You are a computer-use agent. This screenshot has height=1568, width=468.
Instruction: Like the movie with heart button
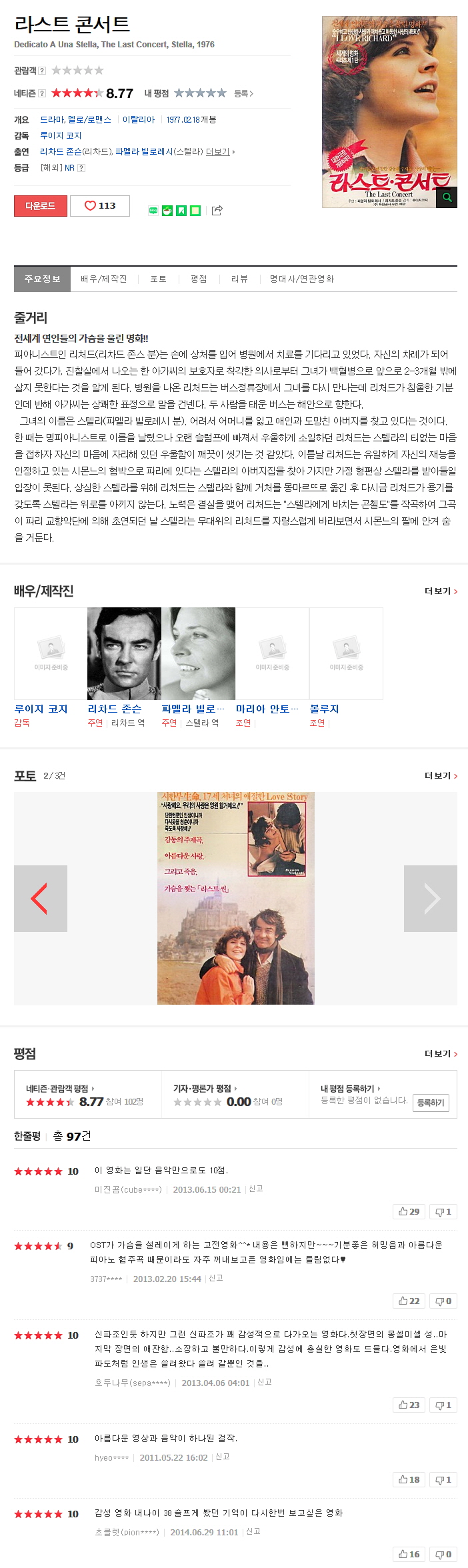tap(100, 206)
